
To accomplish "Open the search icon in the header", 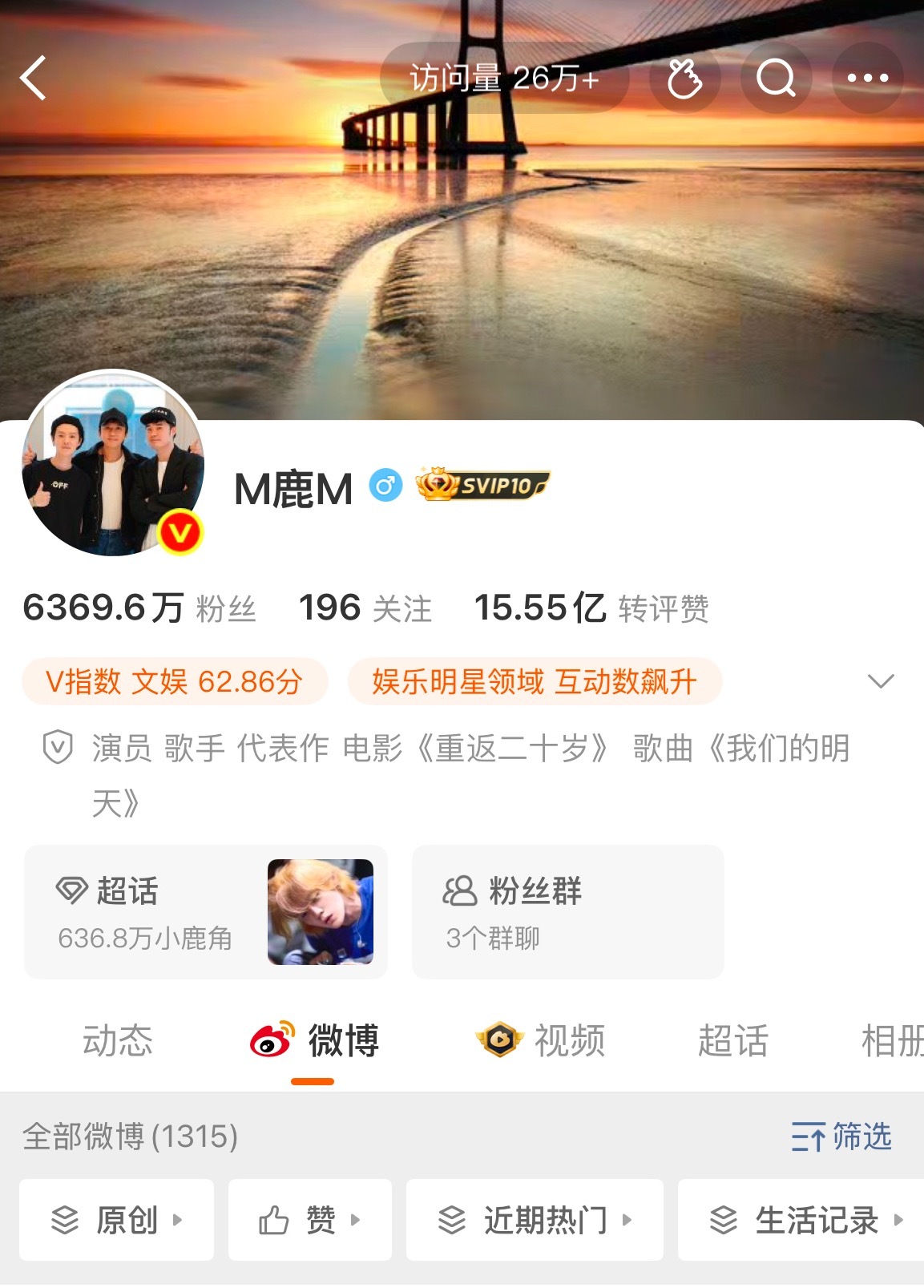I will point(776,78).
